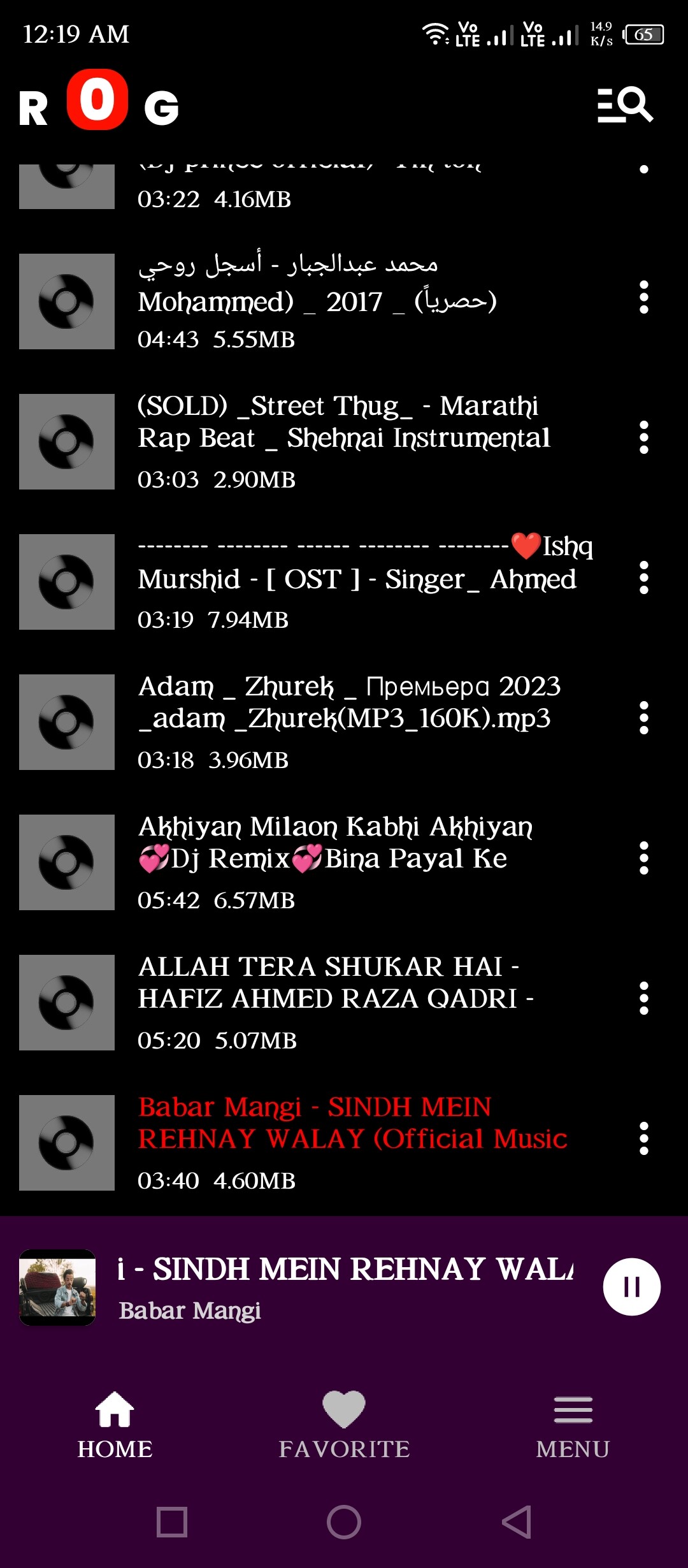
Task: Open three-dot menu for Mohammed 2017 track
Action: click(643, 297)
